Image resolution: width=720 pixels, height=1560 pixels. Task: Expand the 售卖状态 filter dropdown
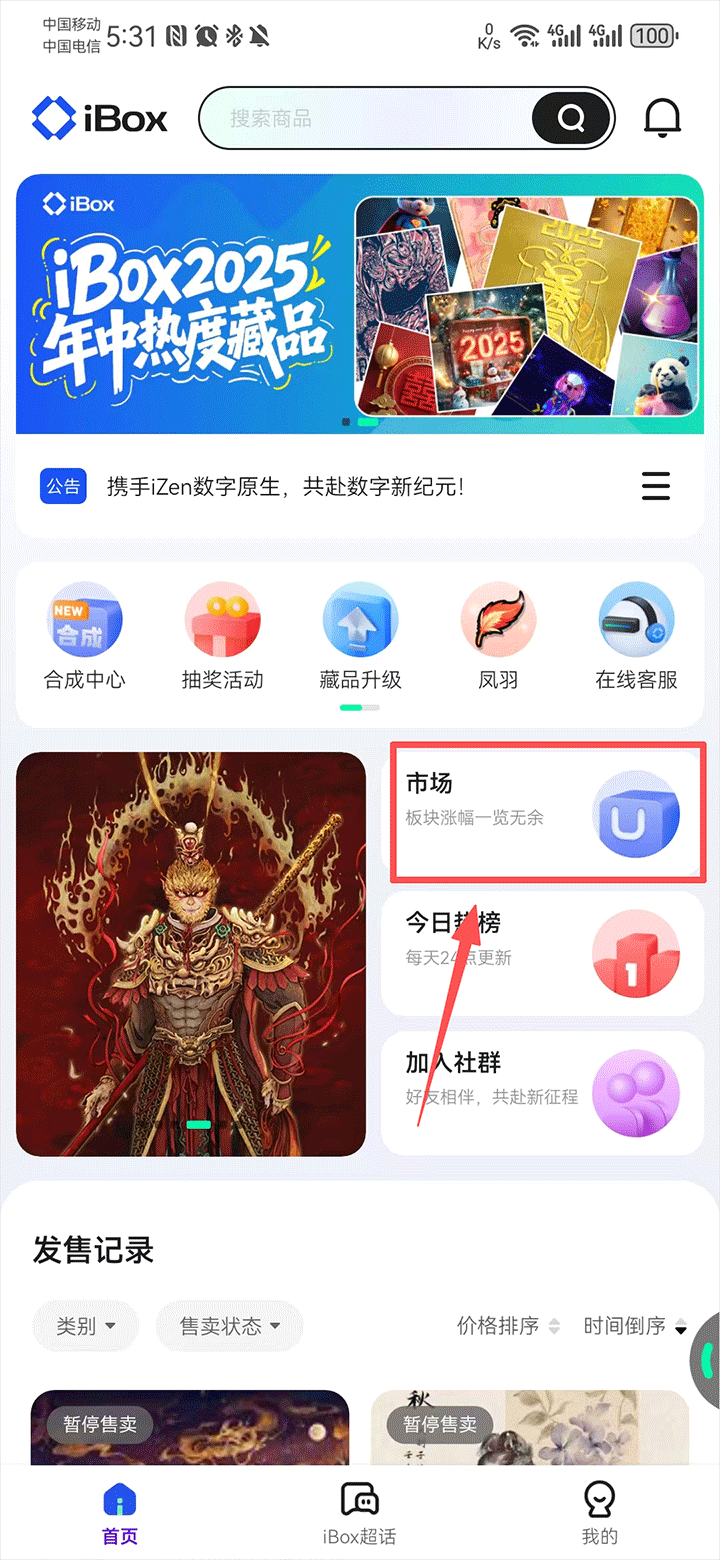click(x=229, y=1326)
